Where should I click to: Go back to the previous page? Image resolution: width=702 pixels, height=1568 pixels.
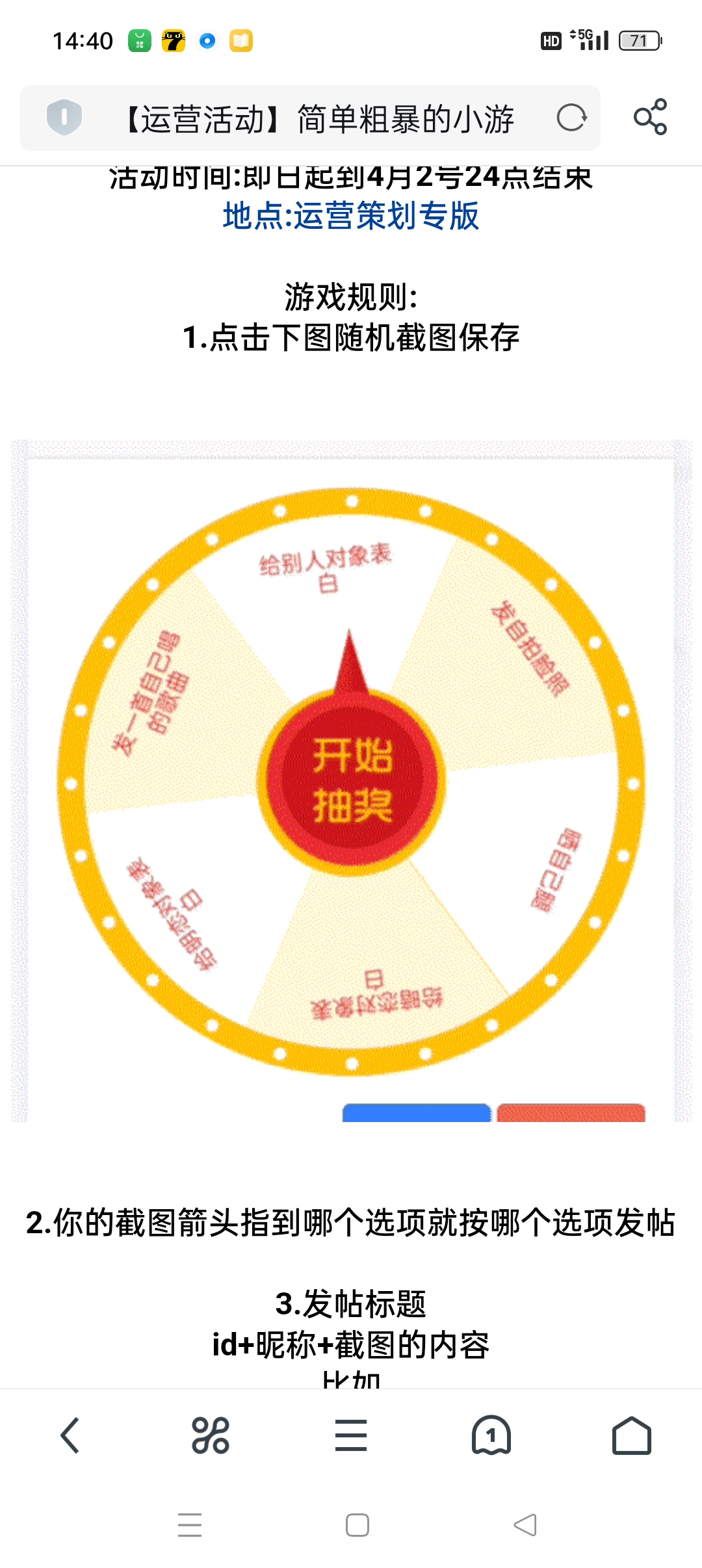tap(70, 1435)
